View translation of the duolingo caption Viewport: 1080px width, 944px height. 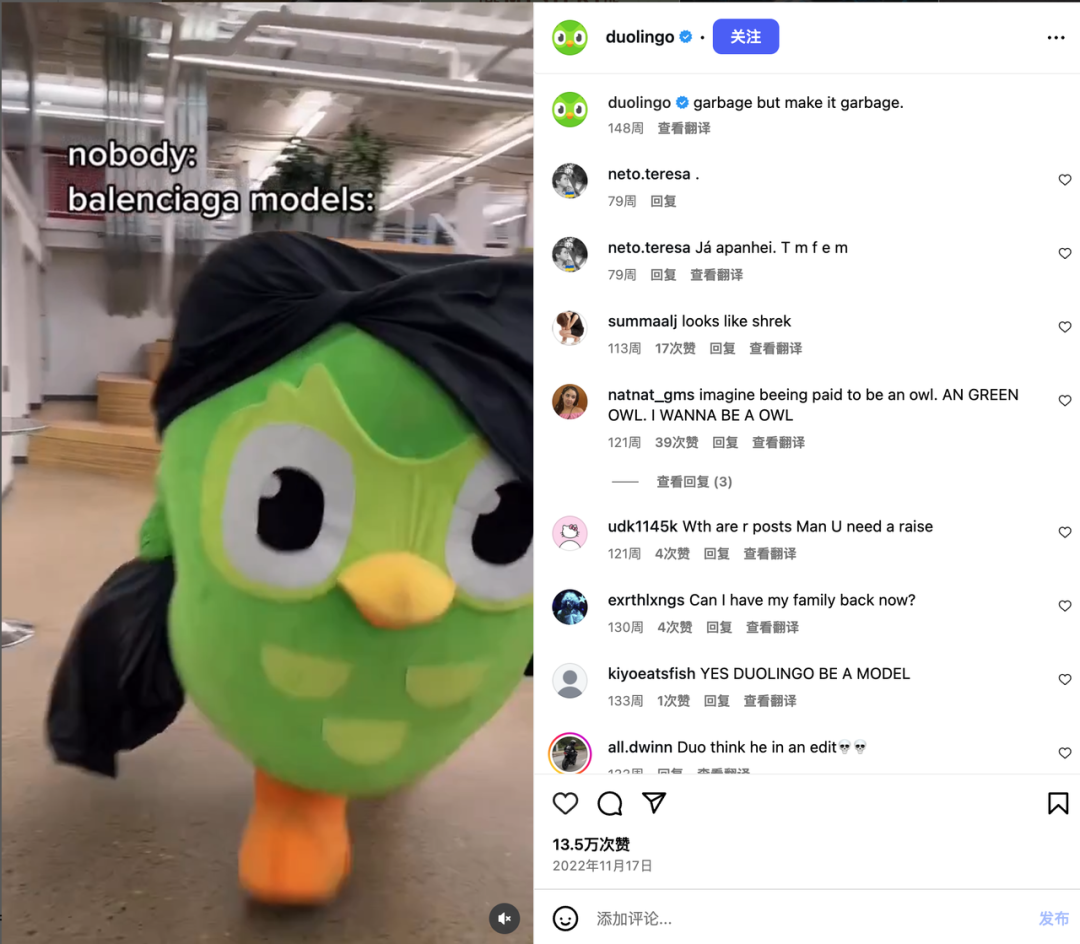684,128
